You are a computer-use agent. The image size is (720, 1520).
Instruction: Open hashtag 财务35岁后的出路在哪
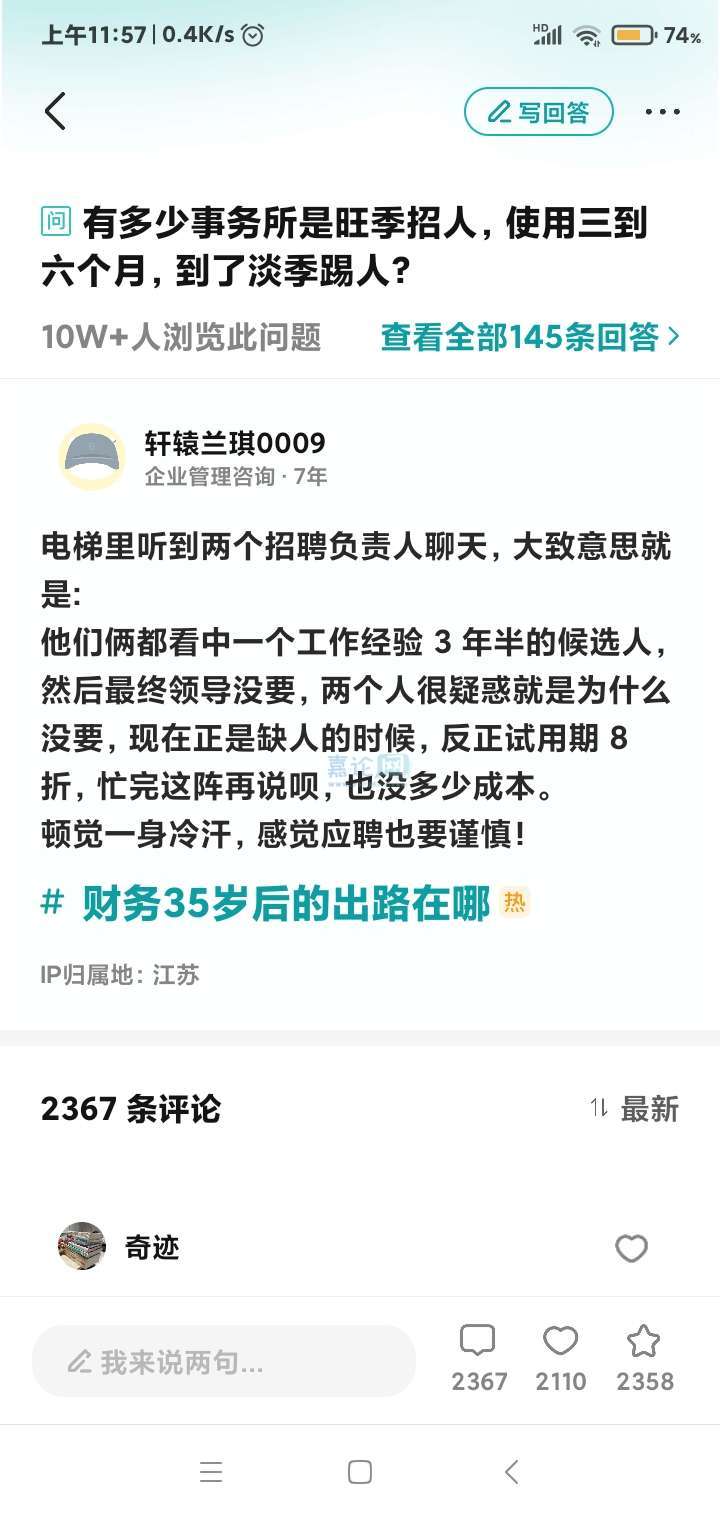[286, 903]
